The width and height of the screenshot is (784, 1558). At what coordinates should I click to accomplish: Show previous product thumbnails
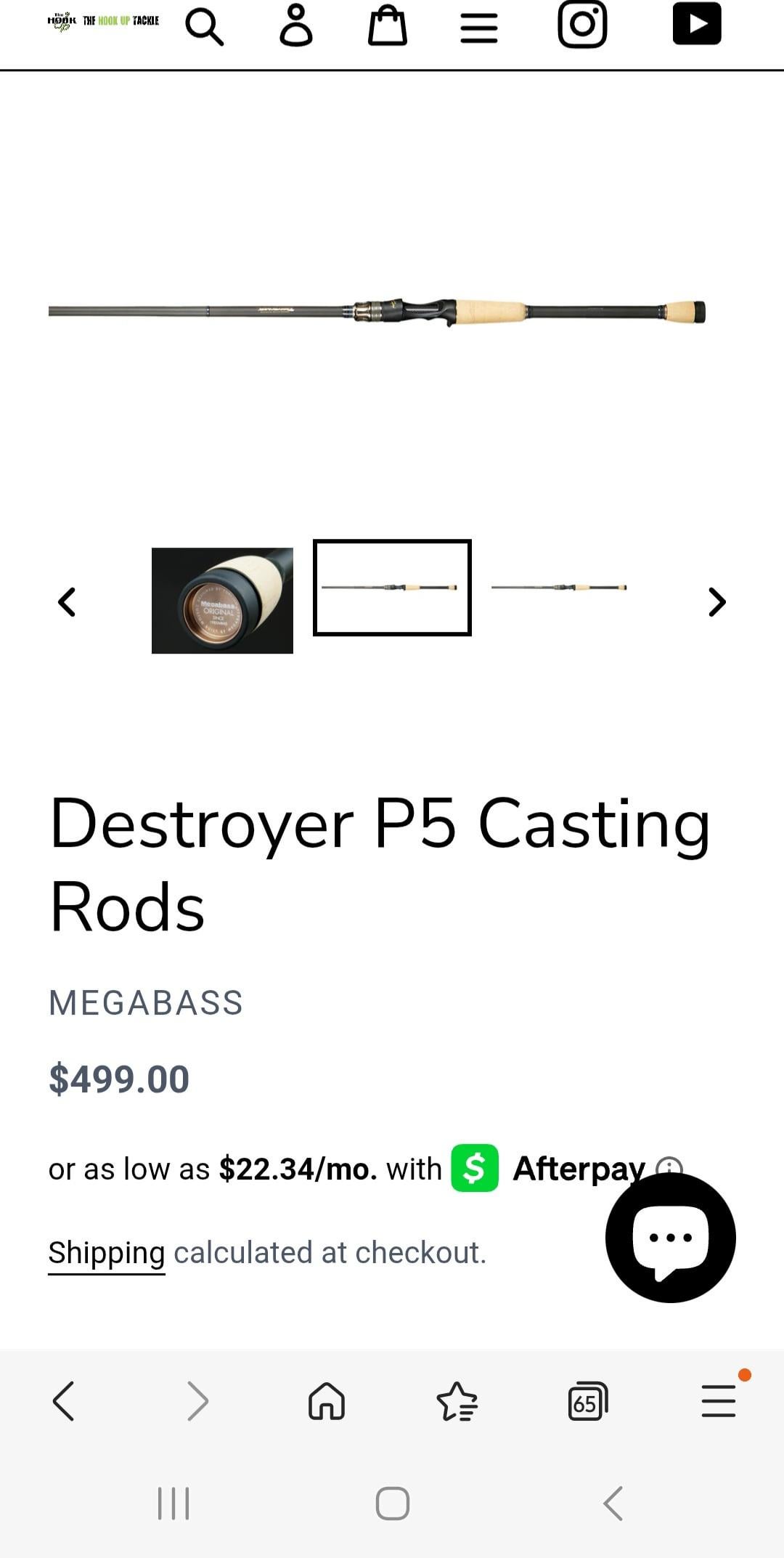[67, 602]
